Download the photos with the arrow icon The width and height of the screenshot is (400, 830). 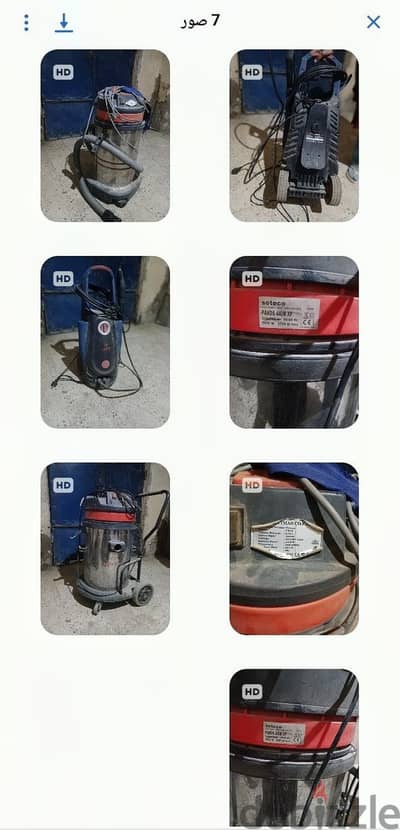(63, 23)
